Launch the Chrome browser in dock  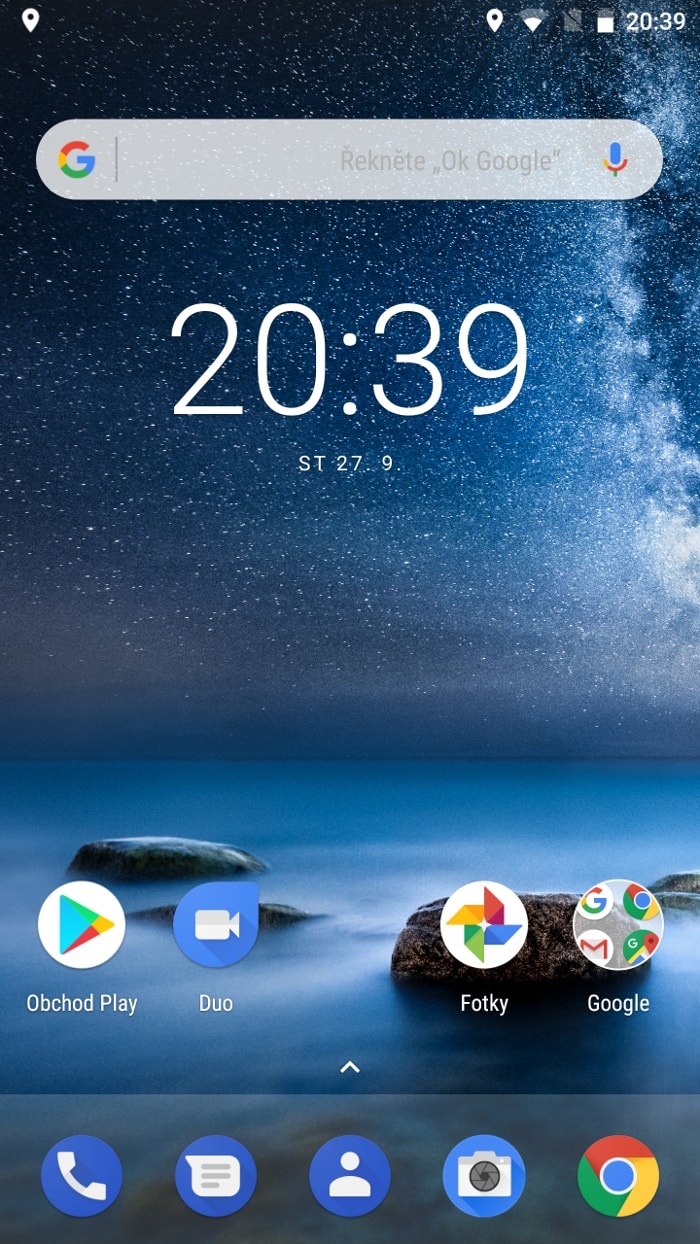click(x=618, y=1176)
